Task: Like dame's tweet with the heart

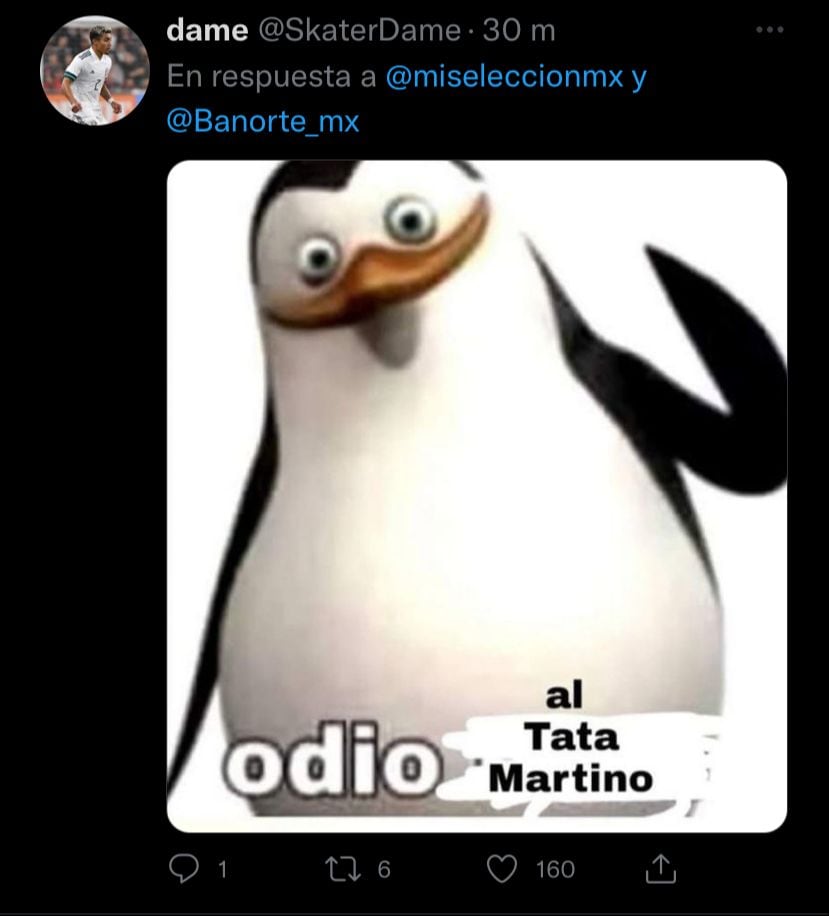Action: pyautogui.click(x=501, y=869)
